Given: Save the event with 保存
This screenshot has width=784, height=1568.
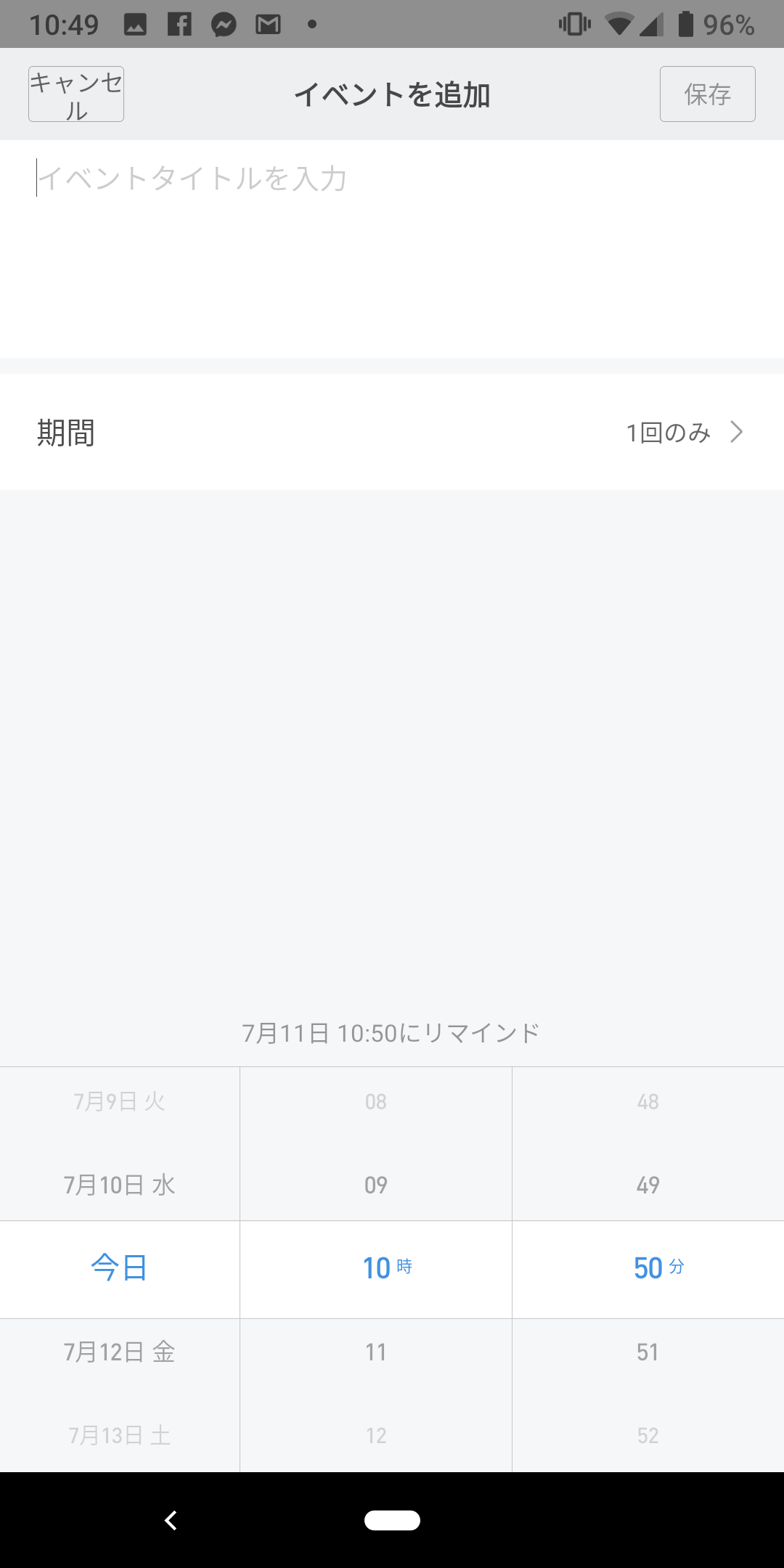Looking at the screenshot, I should [x=707, y=94].
